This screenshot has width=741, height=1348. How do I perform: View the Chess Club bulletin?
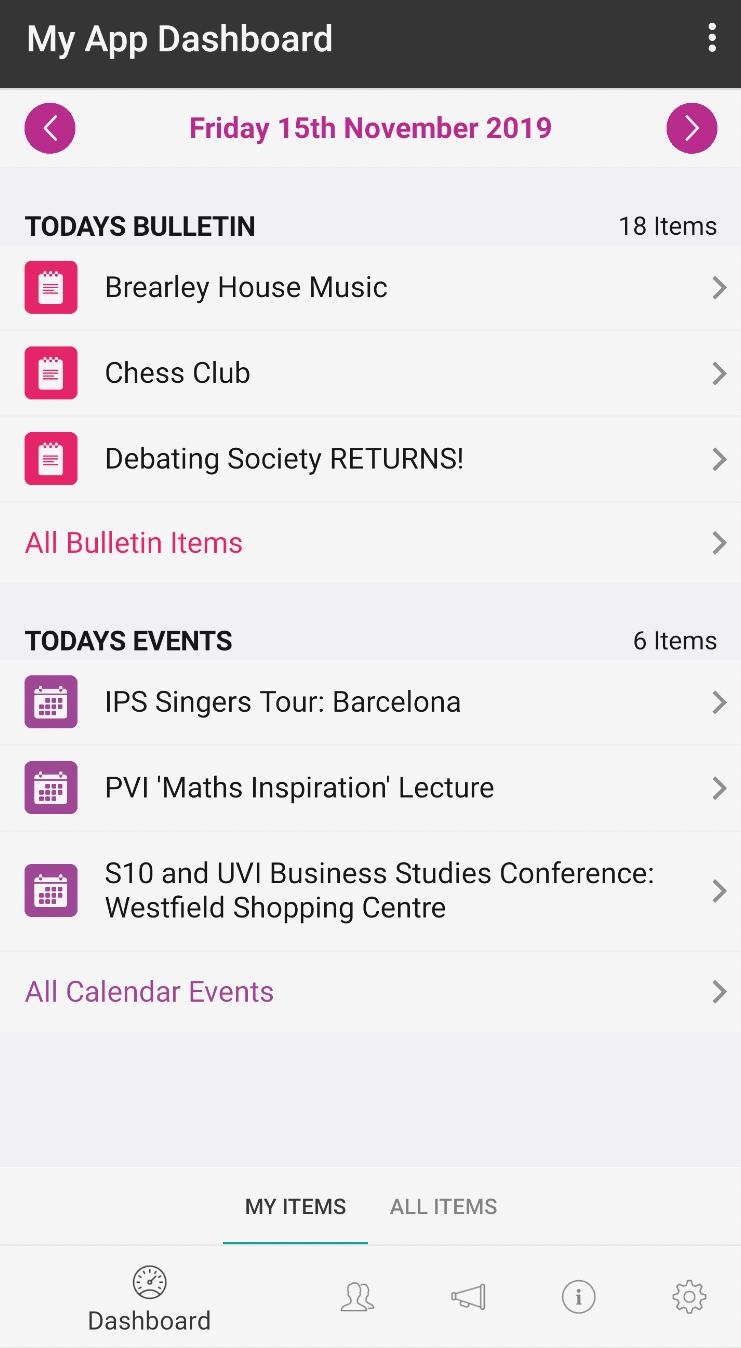coord(370,373)
